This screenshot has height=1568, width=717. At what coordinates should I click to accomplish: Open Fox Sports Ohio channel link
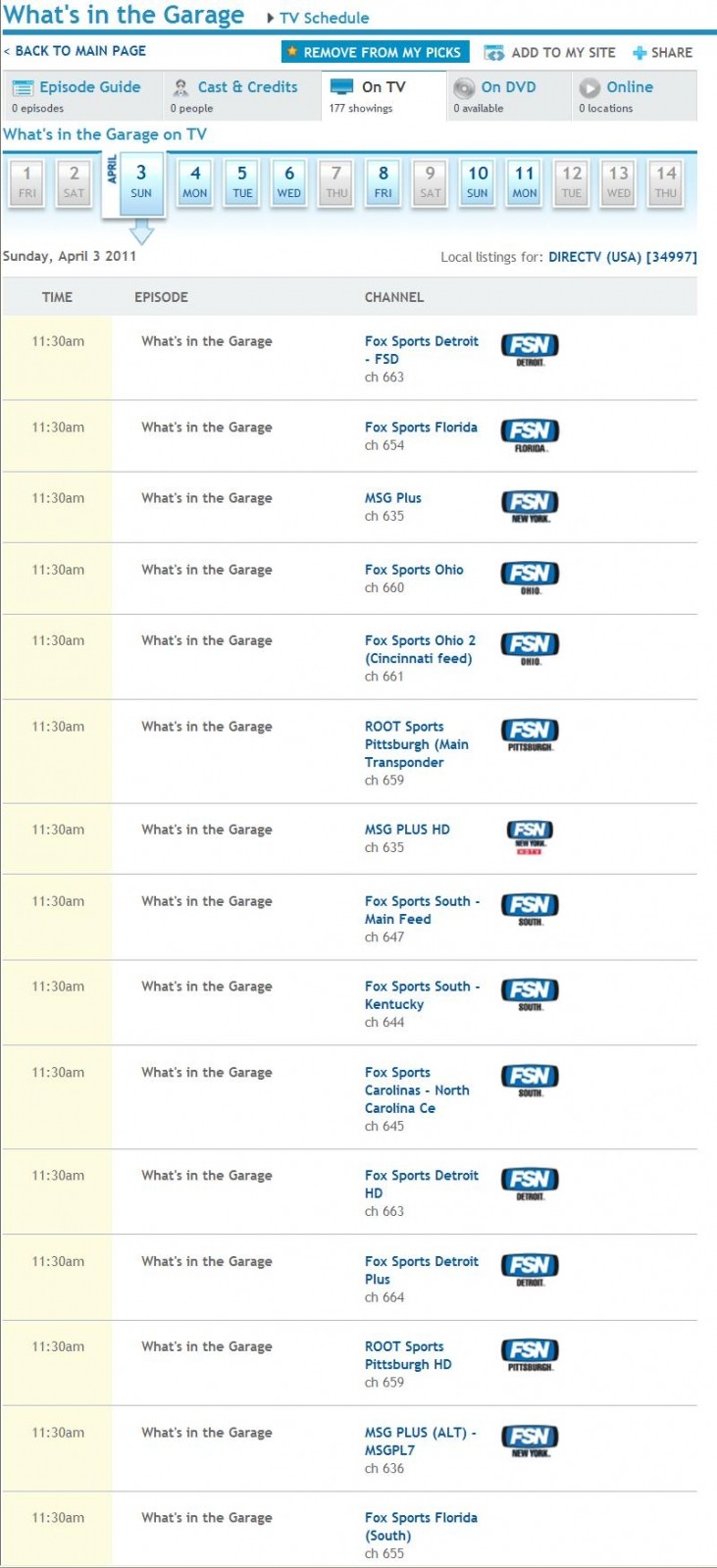click(414, 570)
